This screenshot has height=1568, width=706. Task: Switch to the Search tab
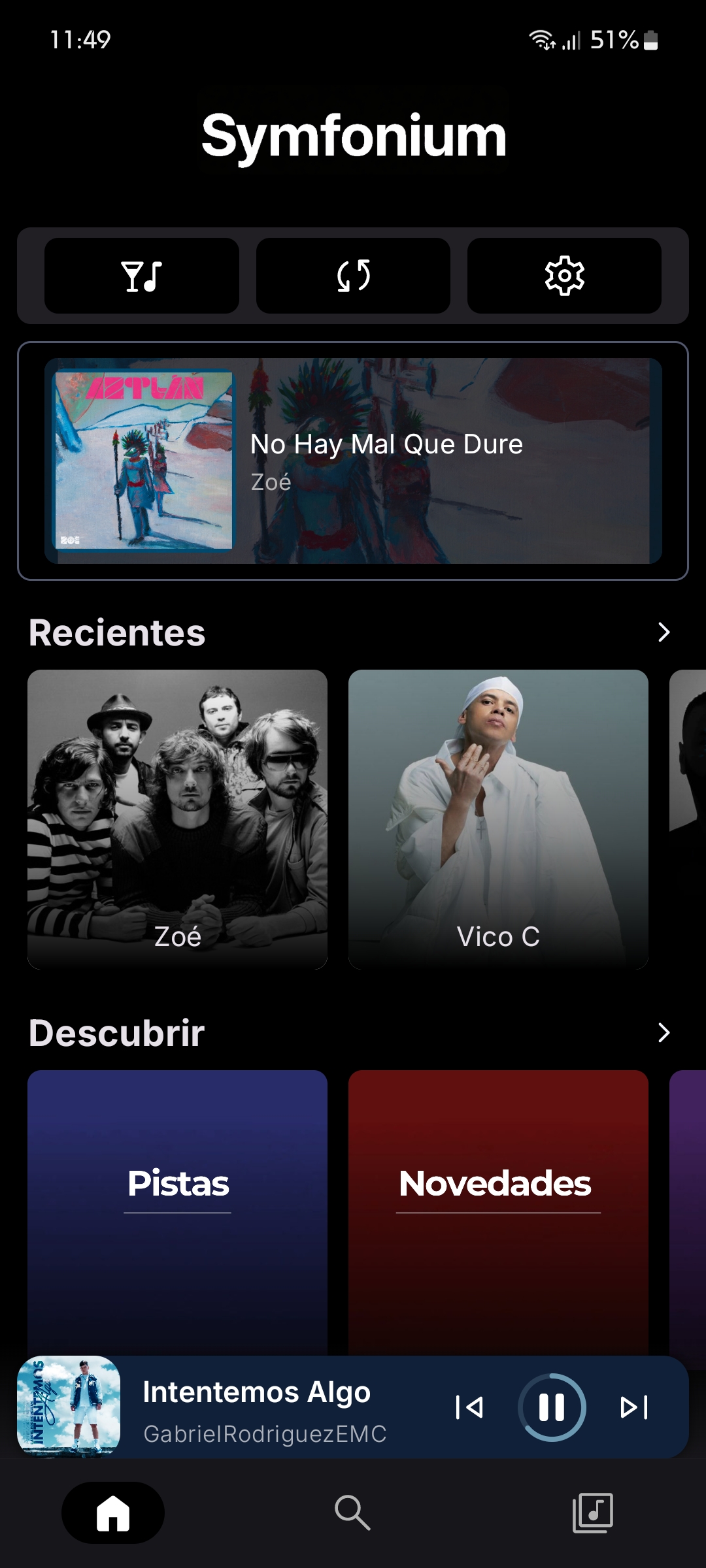pos(353,1512)
